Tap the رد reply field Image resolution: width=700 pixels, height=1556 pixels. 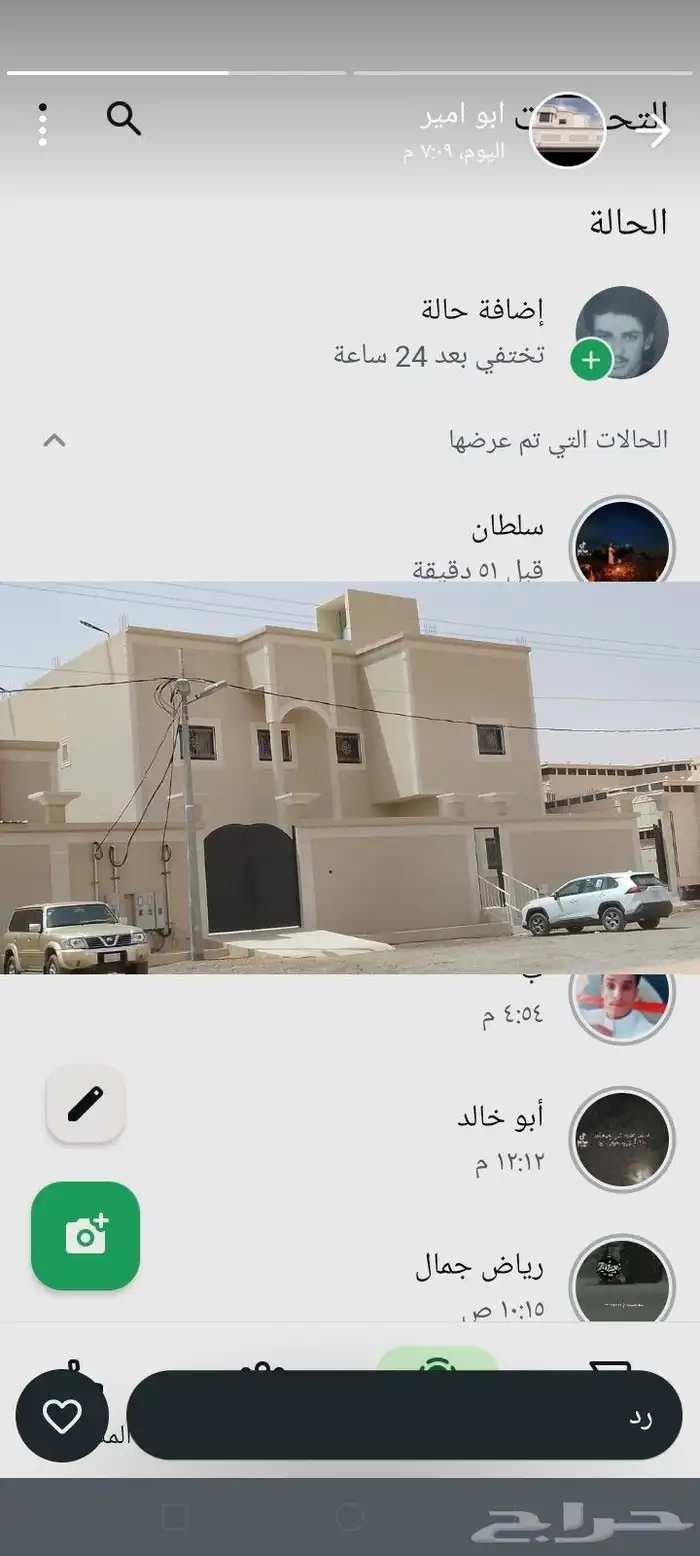tap(404, 1415)
